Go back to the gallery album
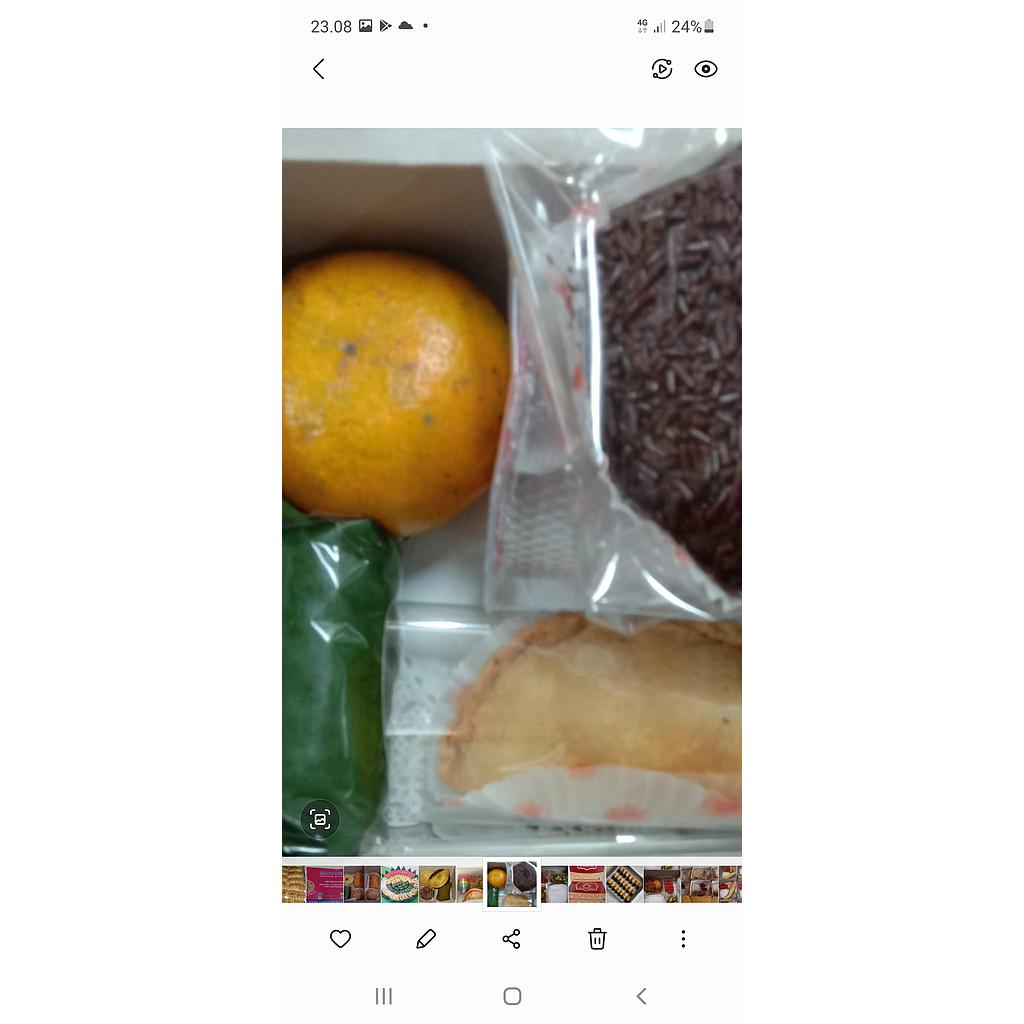Viewport: 1024px width, 1024px height. point(319,69)
